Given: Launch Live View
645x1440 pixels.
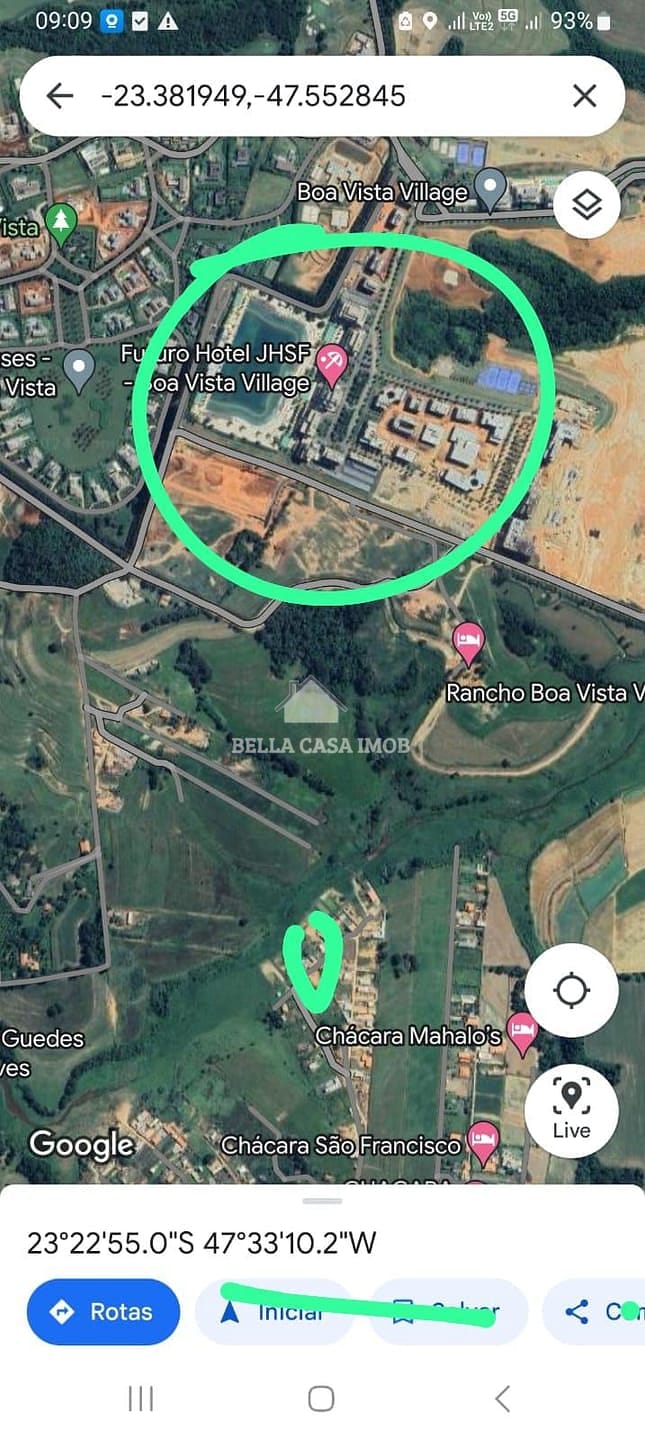Looking at the screenshot, I should click(x=571, y=1110).
